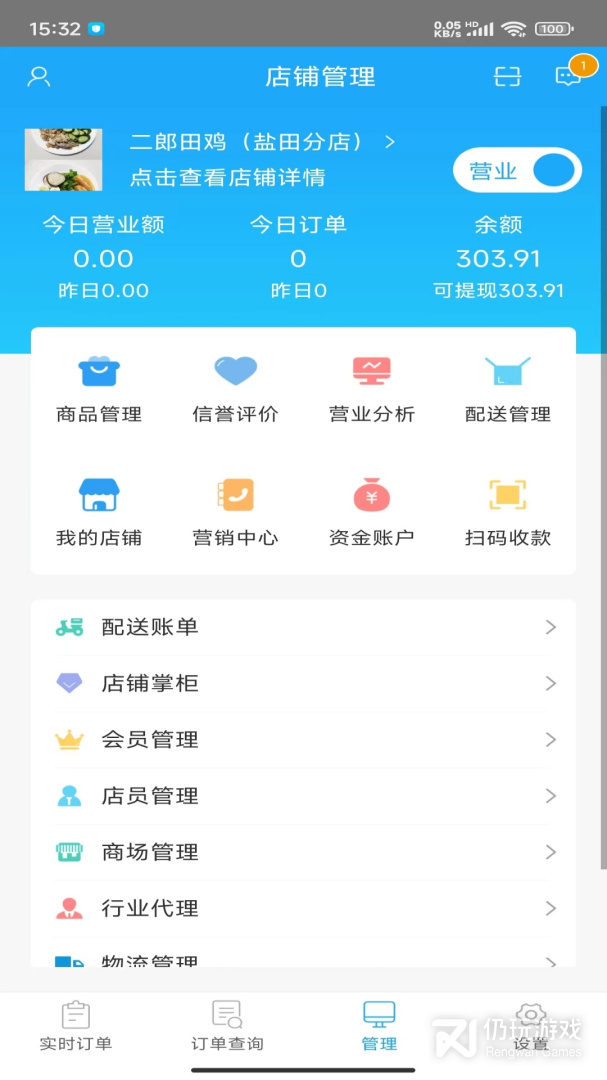Open the user profile icon
Viewport: 607px width, 1080px height.
point(39,76)
